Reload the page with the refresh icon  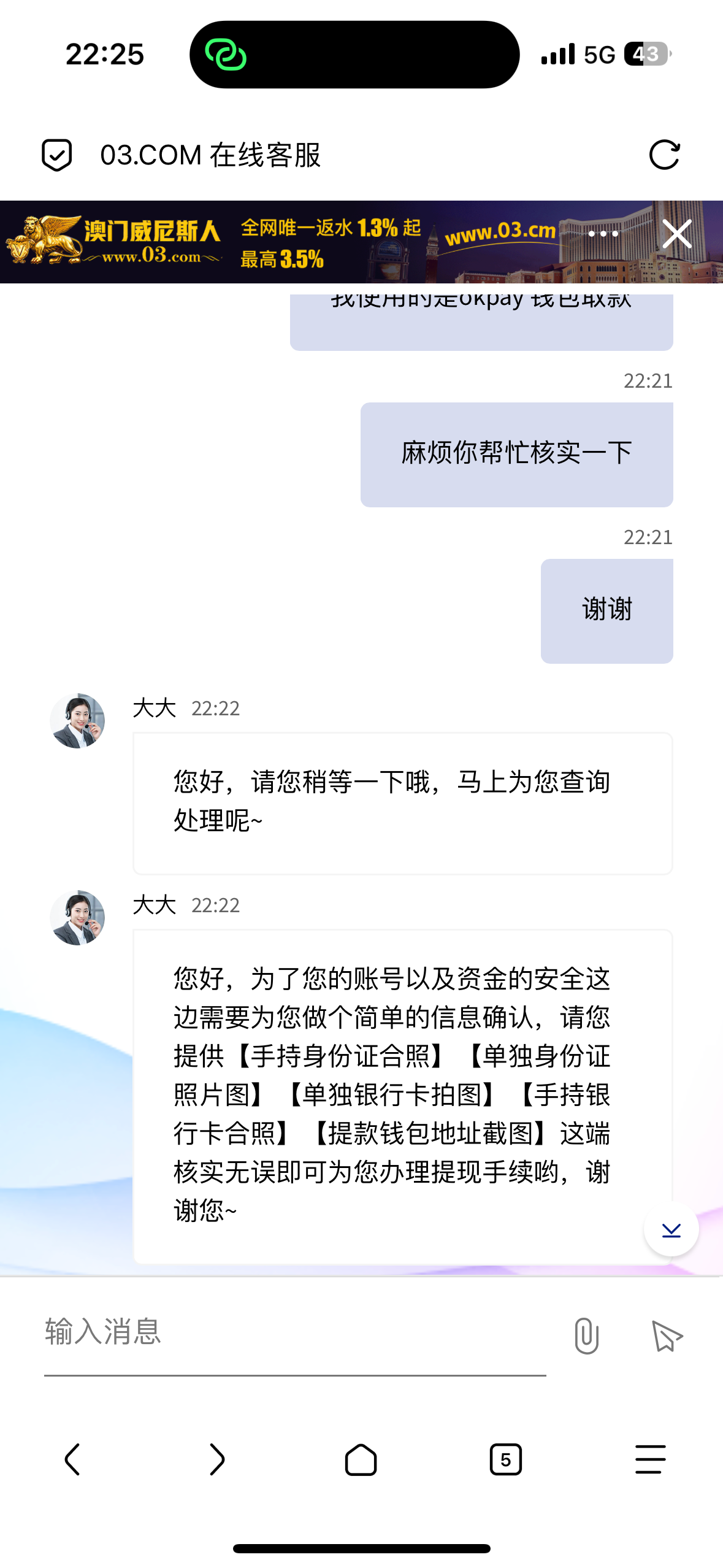[664, 155]
